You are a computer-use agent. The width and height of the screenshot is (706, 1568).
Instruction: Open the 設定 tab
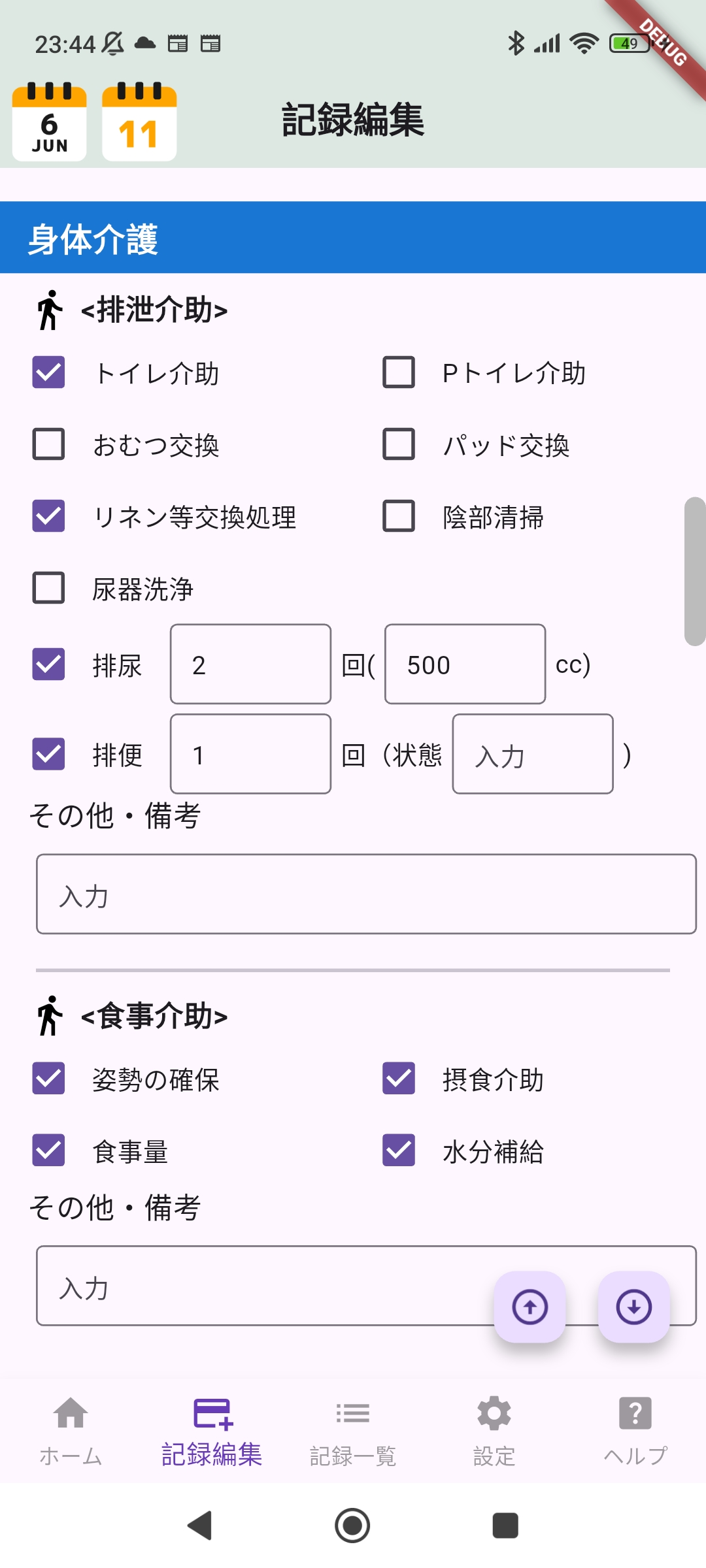point(494,1431)
